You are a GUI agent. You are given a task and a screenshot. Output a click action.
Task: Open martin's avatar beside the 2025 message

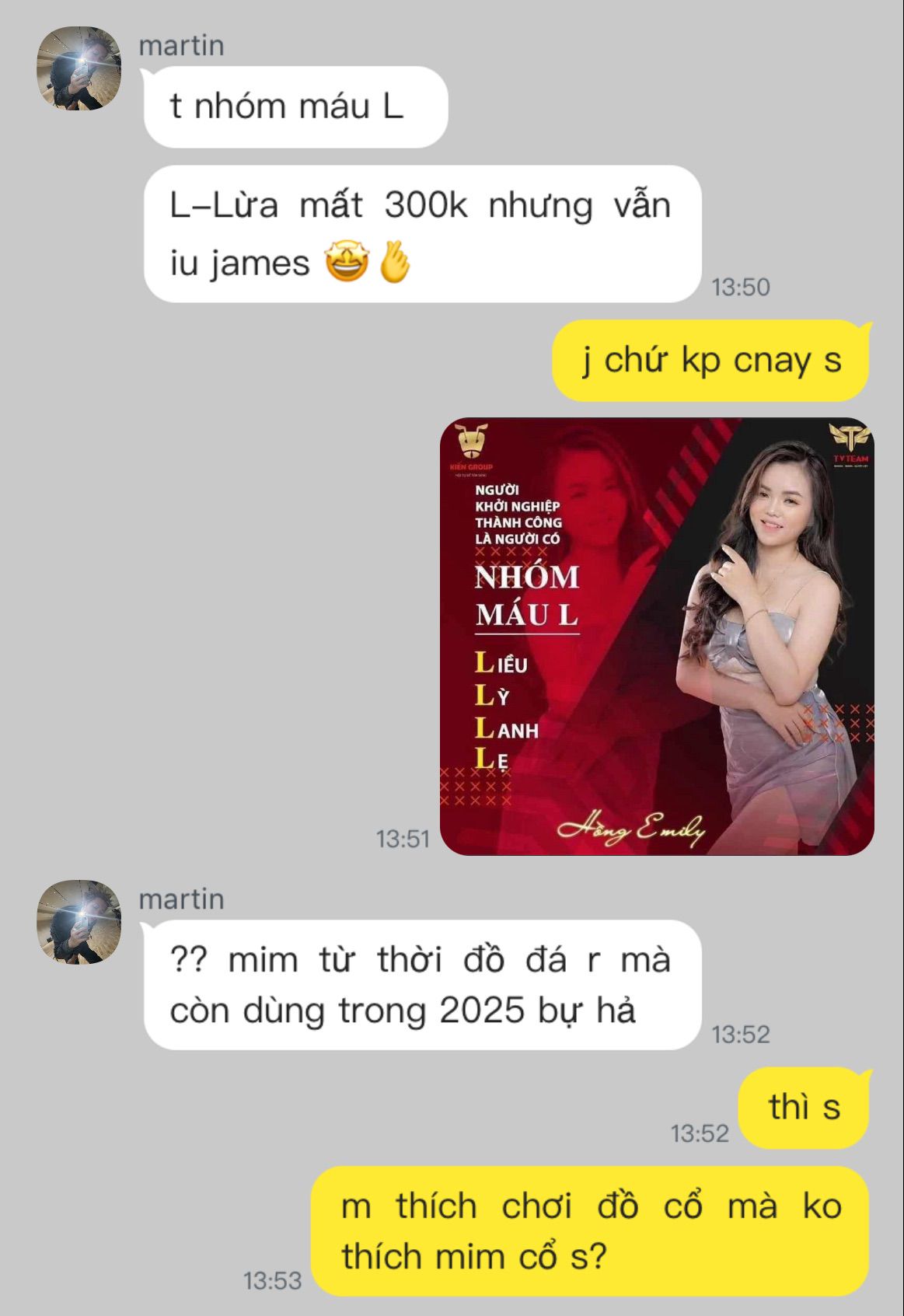(79, 923)
